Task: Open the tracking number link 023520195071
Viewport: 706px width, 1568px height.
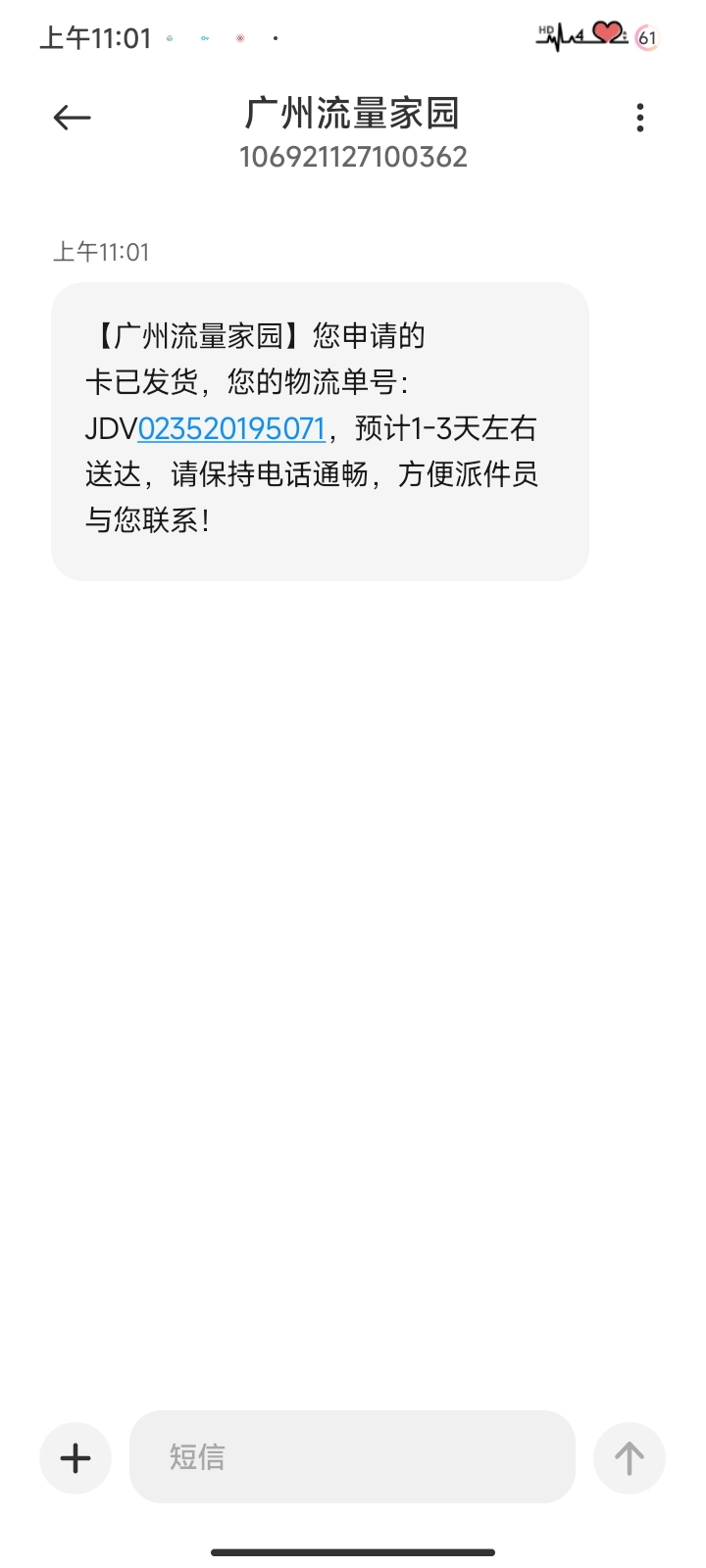Action: (231, 428)
